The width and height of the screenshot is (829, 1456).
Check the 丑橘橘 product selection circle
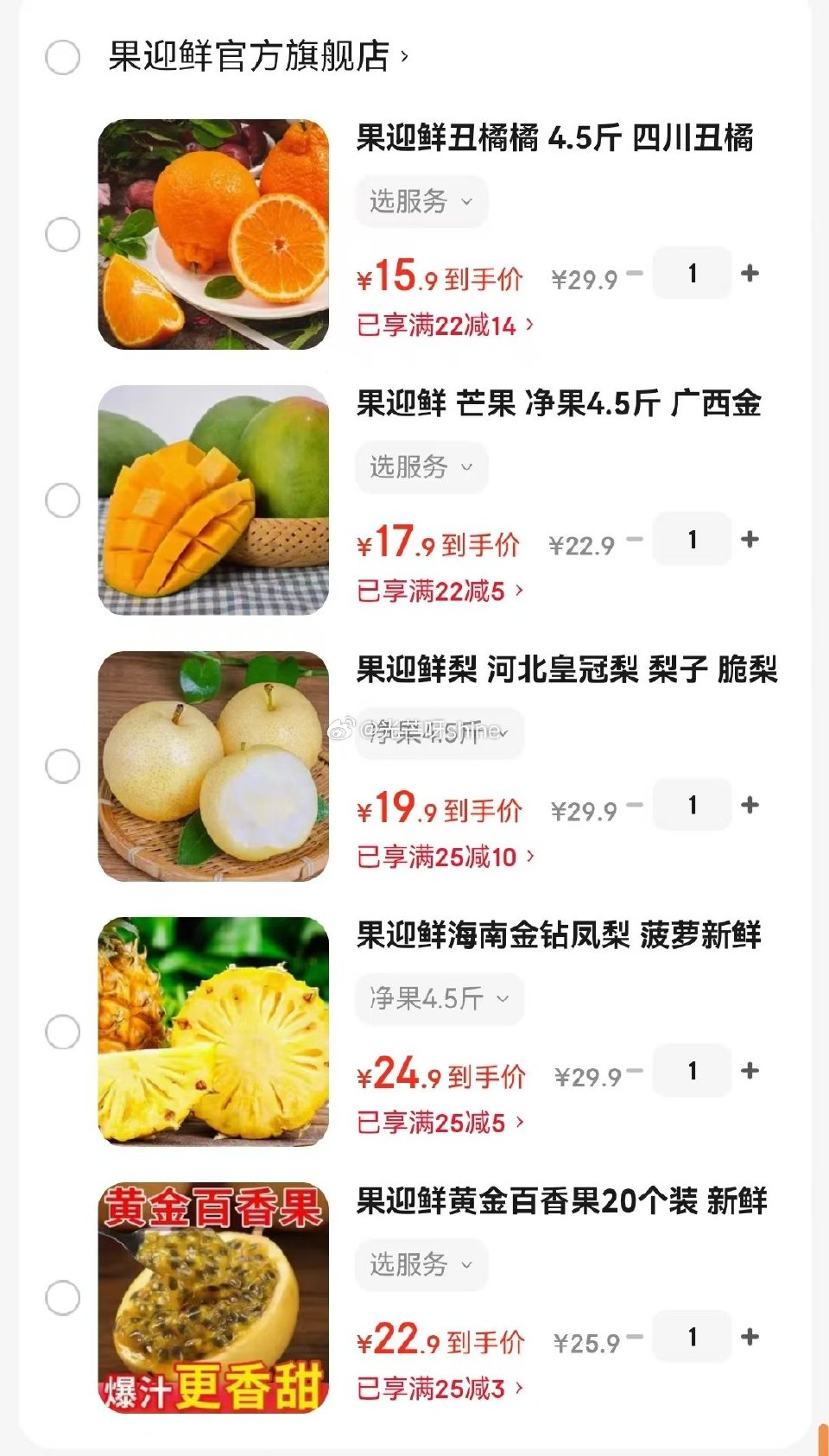(x=61, y=233)
